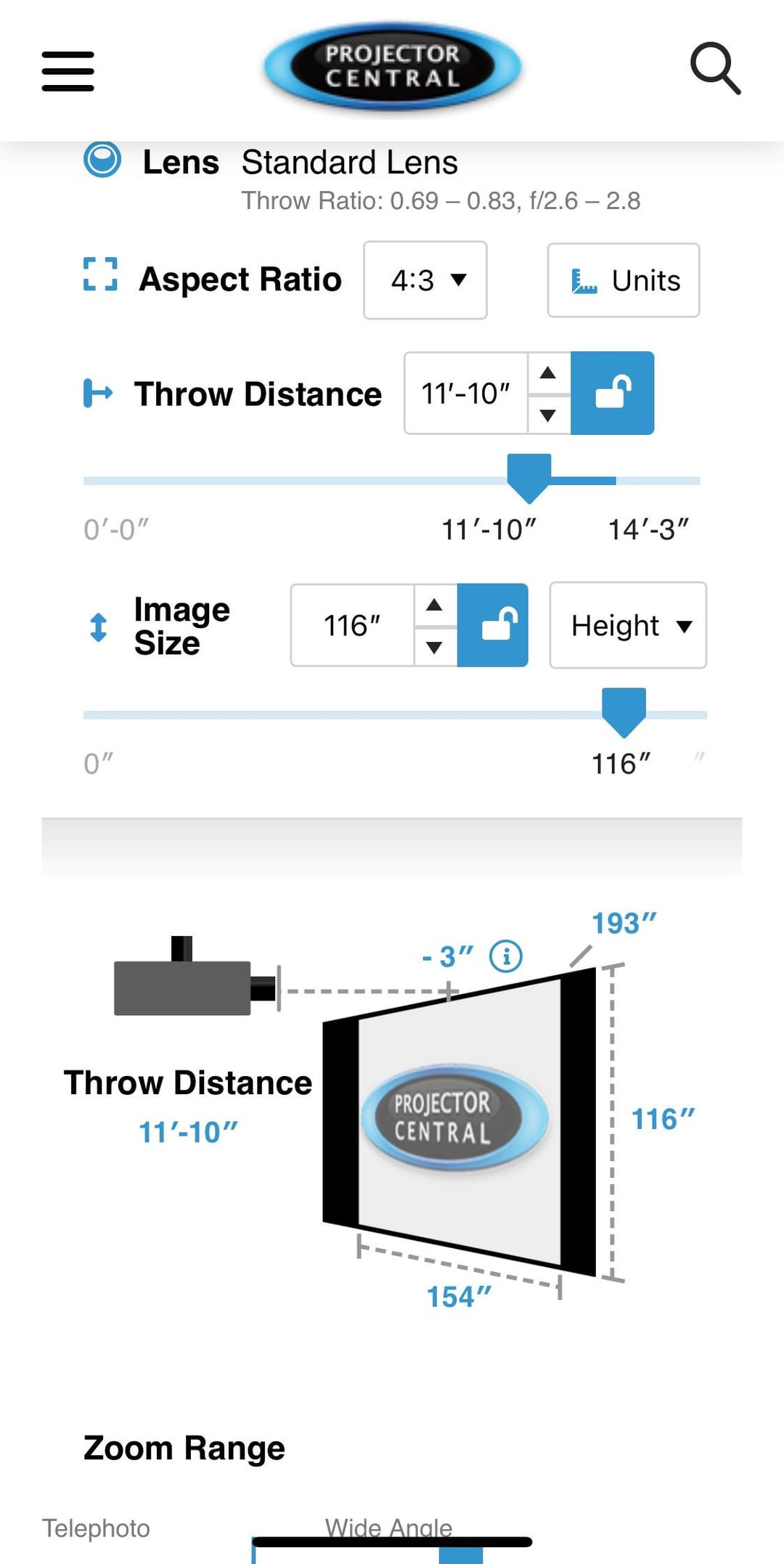
Task: Increase image size with up arrow
Action: click(435, 605)
